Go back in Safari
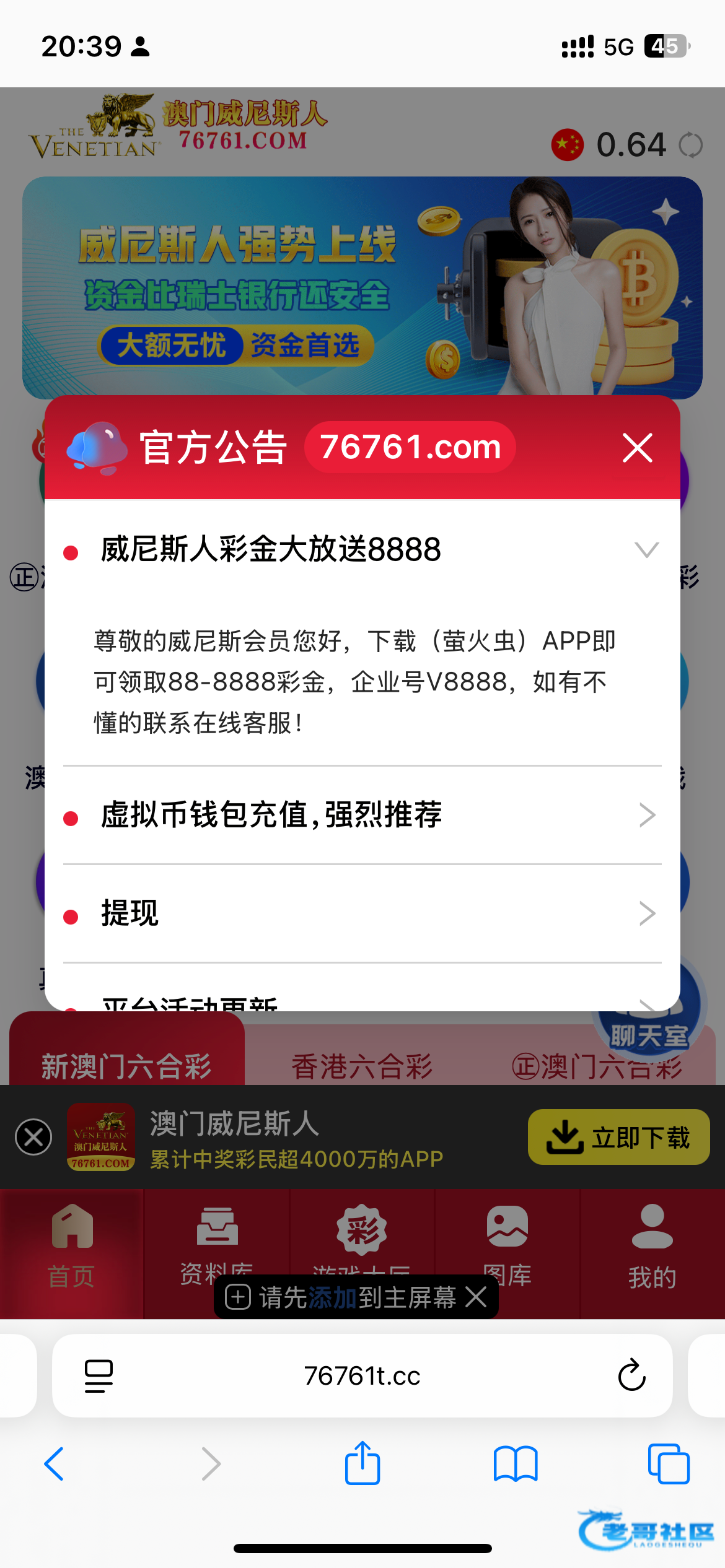The image size is (725, 1568). pyautogui.click(x=55, y=1464)
